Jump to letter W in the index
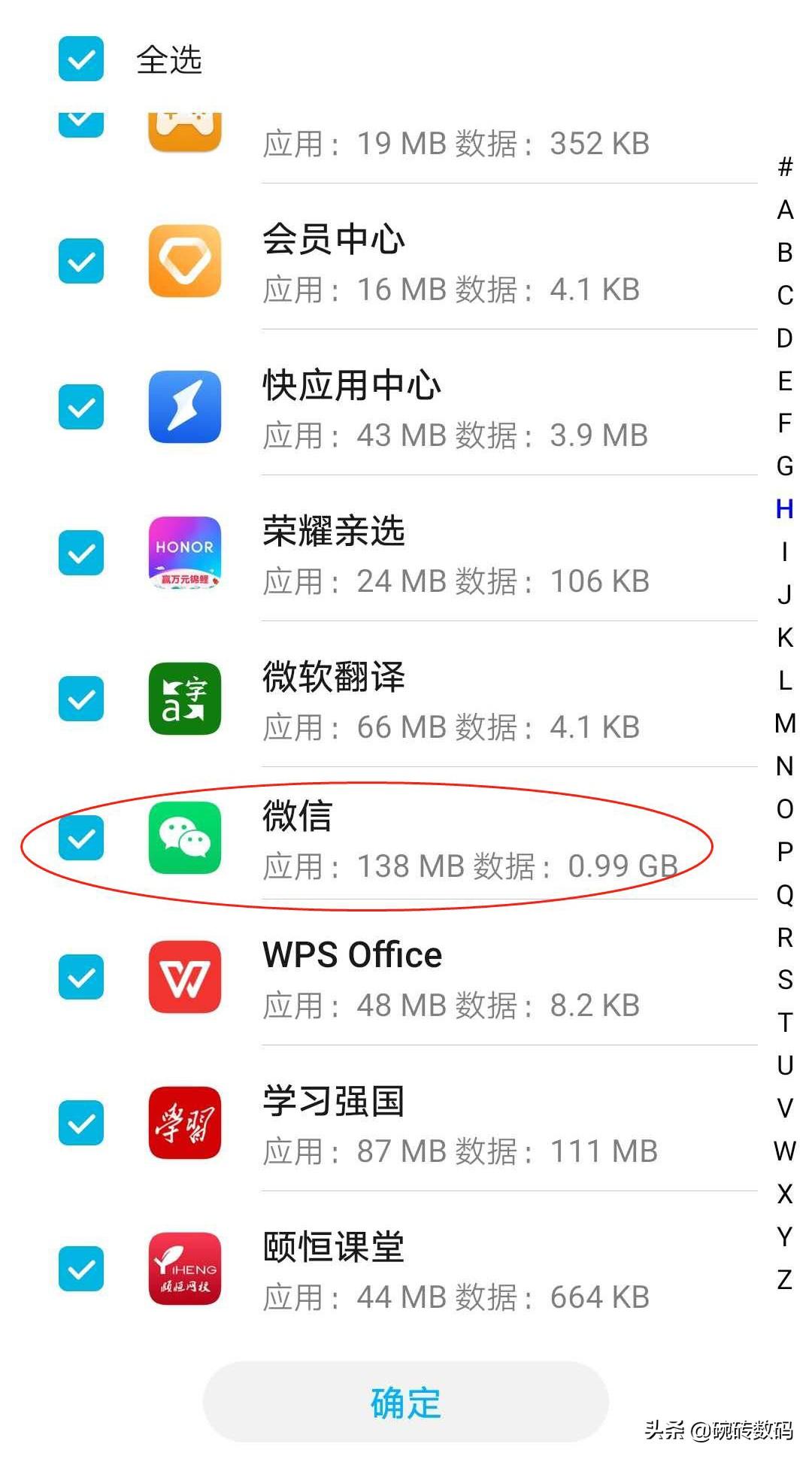Viewport: 812px width, 1459px height. (x=785, y=1151)
